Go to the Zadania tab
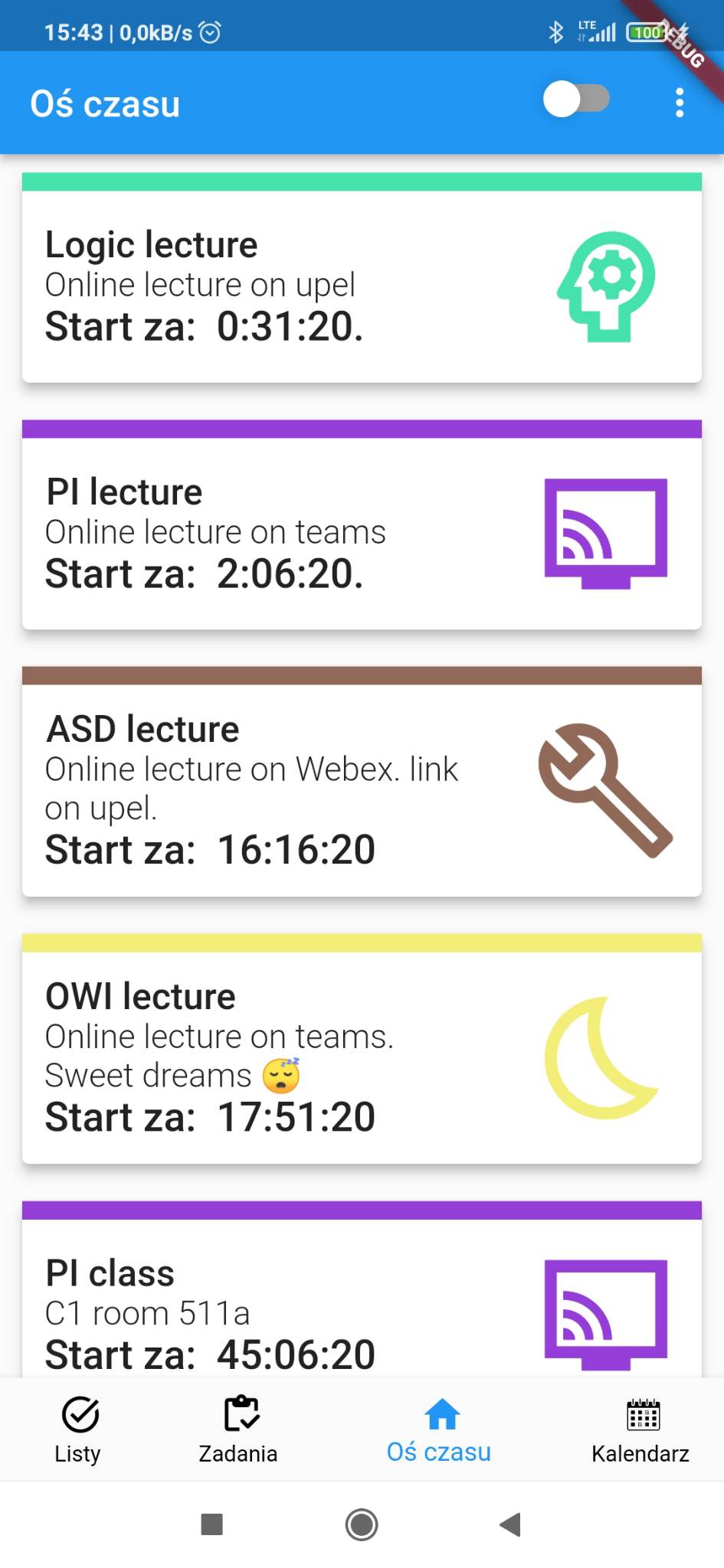Image resolution: width=724 pixels, height=1568 pixels. pyautogui.click(x=238, y=1429)
